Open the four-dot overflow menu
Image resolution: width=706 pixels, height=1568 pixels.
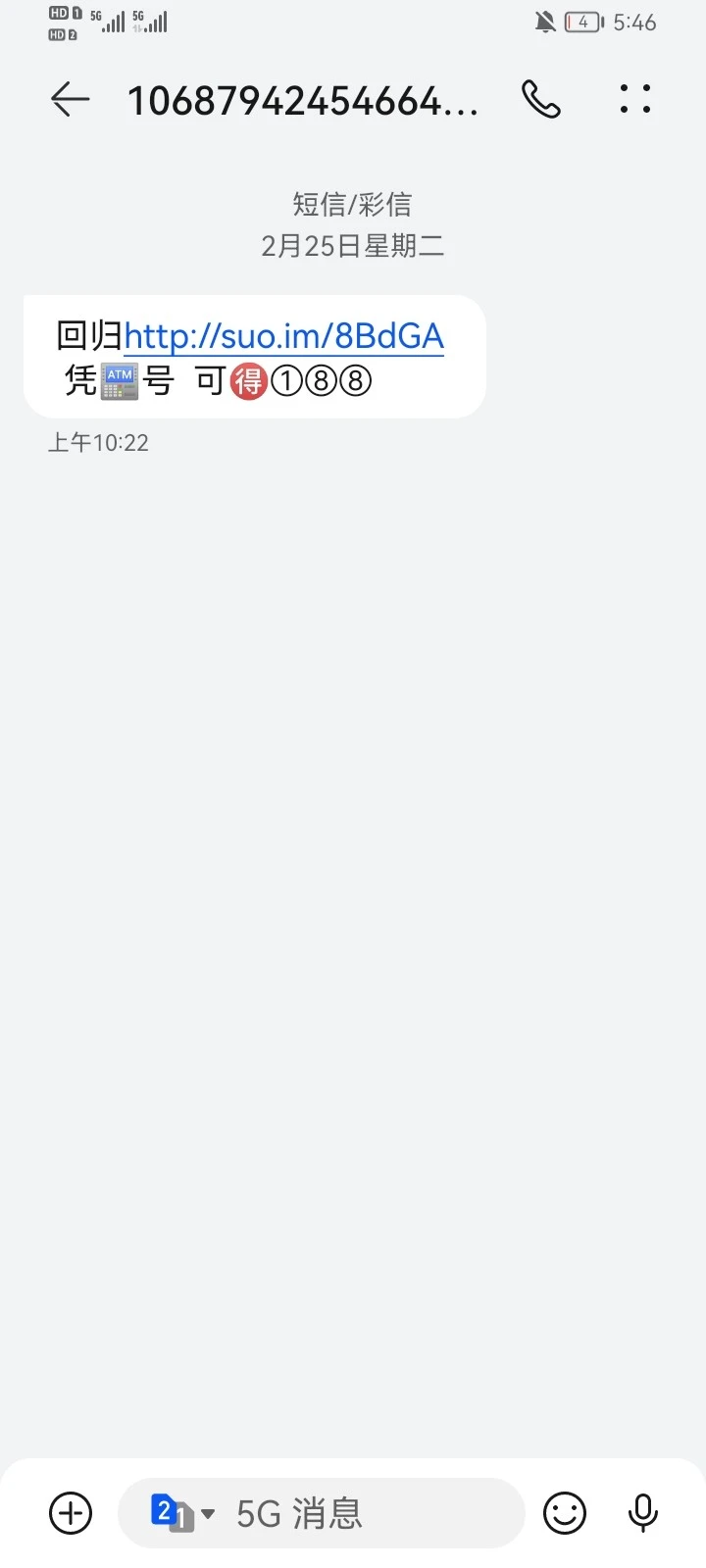coord(635,99)
